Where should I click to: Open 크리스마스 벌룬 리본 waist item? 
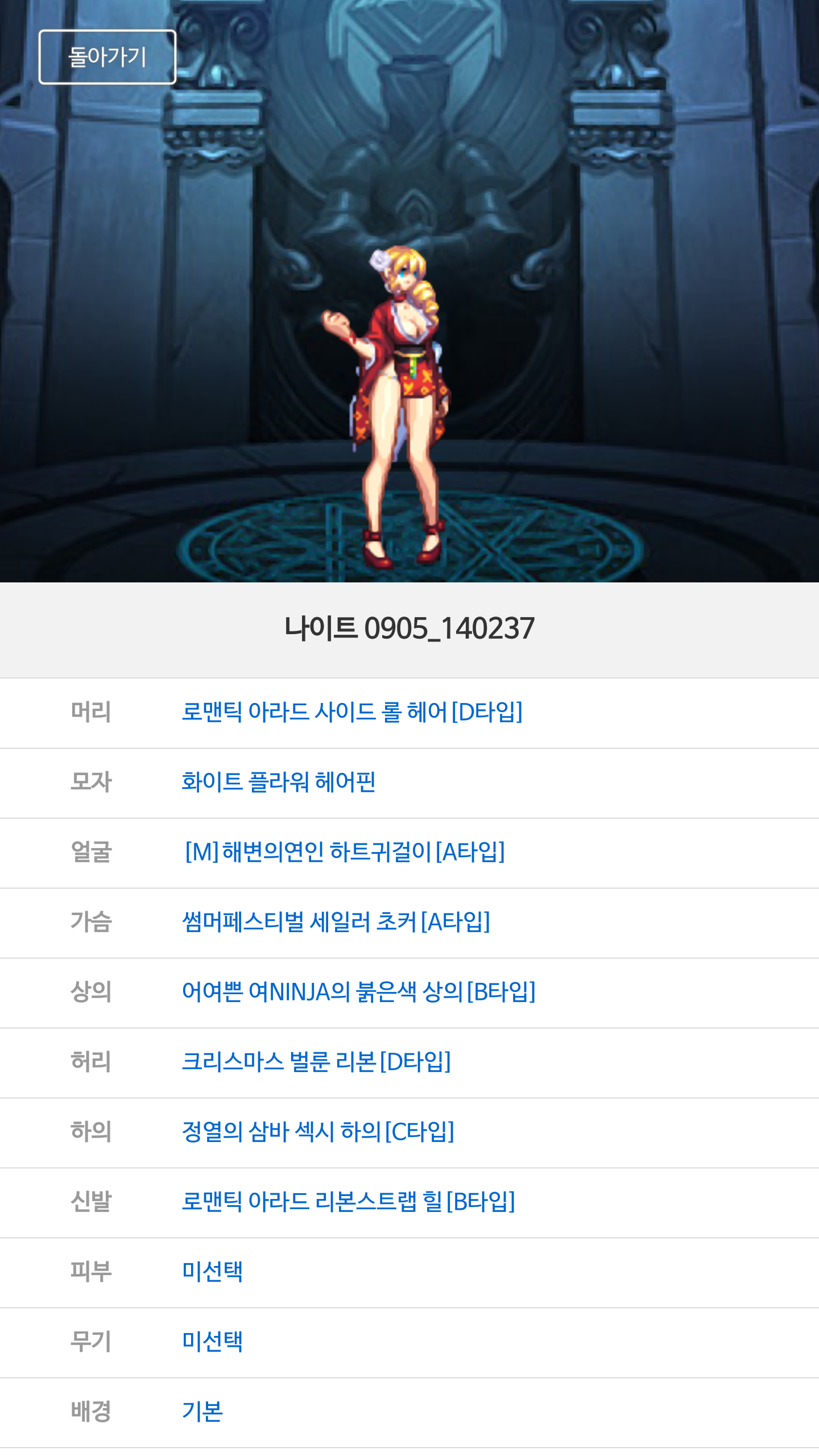tap(316, 1062)
